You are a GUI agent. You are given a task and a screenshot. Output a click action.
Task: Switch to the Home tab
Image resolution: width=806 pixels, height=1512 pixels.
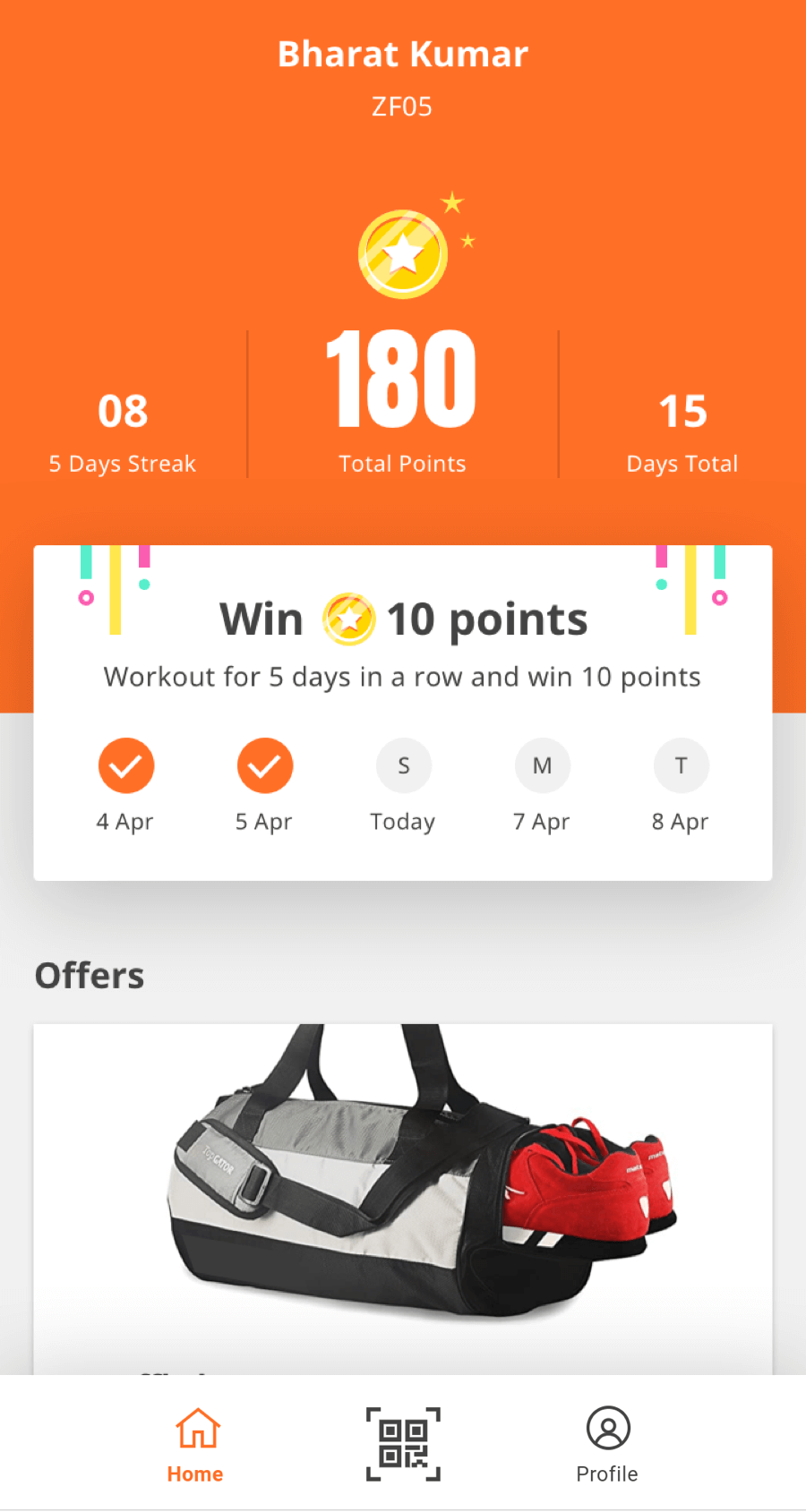196,1444
